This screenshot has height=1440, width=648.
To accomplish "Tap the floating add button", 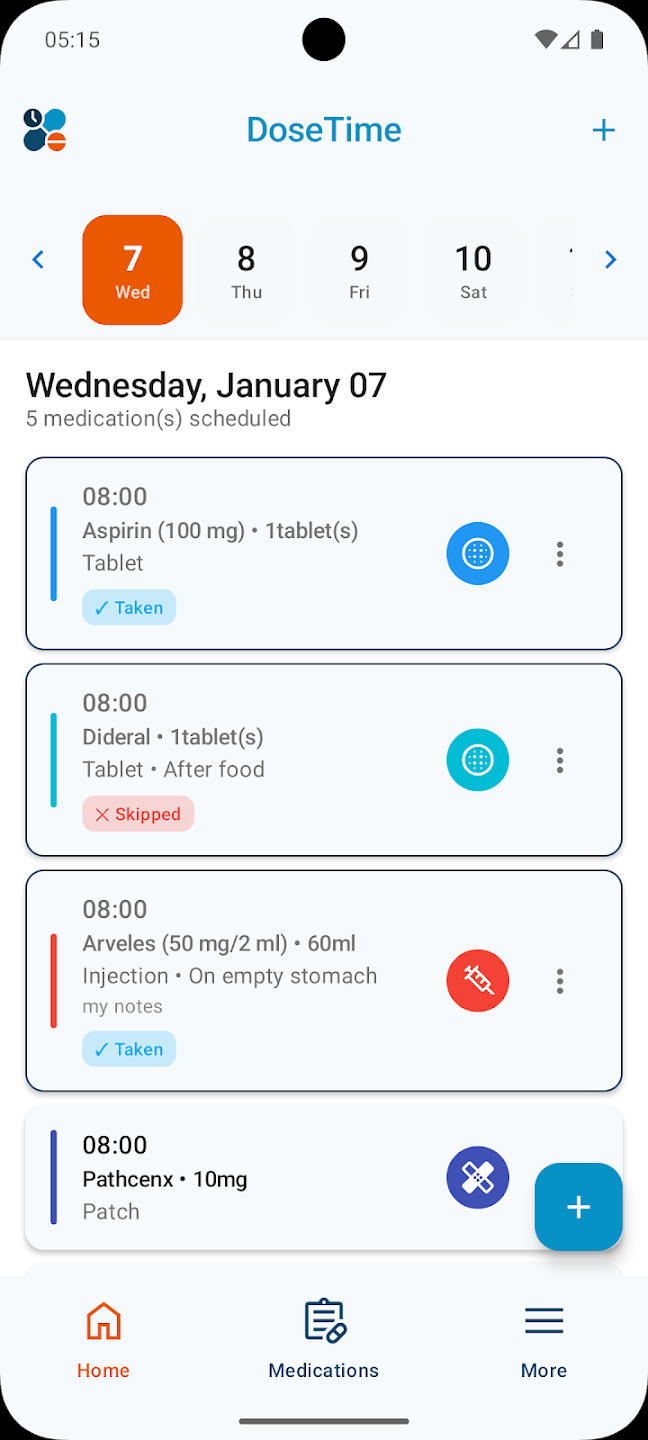I will point(578,1207).
